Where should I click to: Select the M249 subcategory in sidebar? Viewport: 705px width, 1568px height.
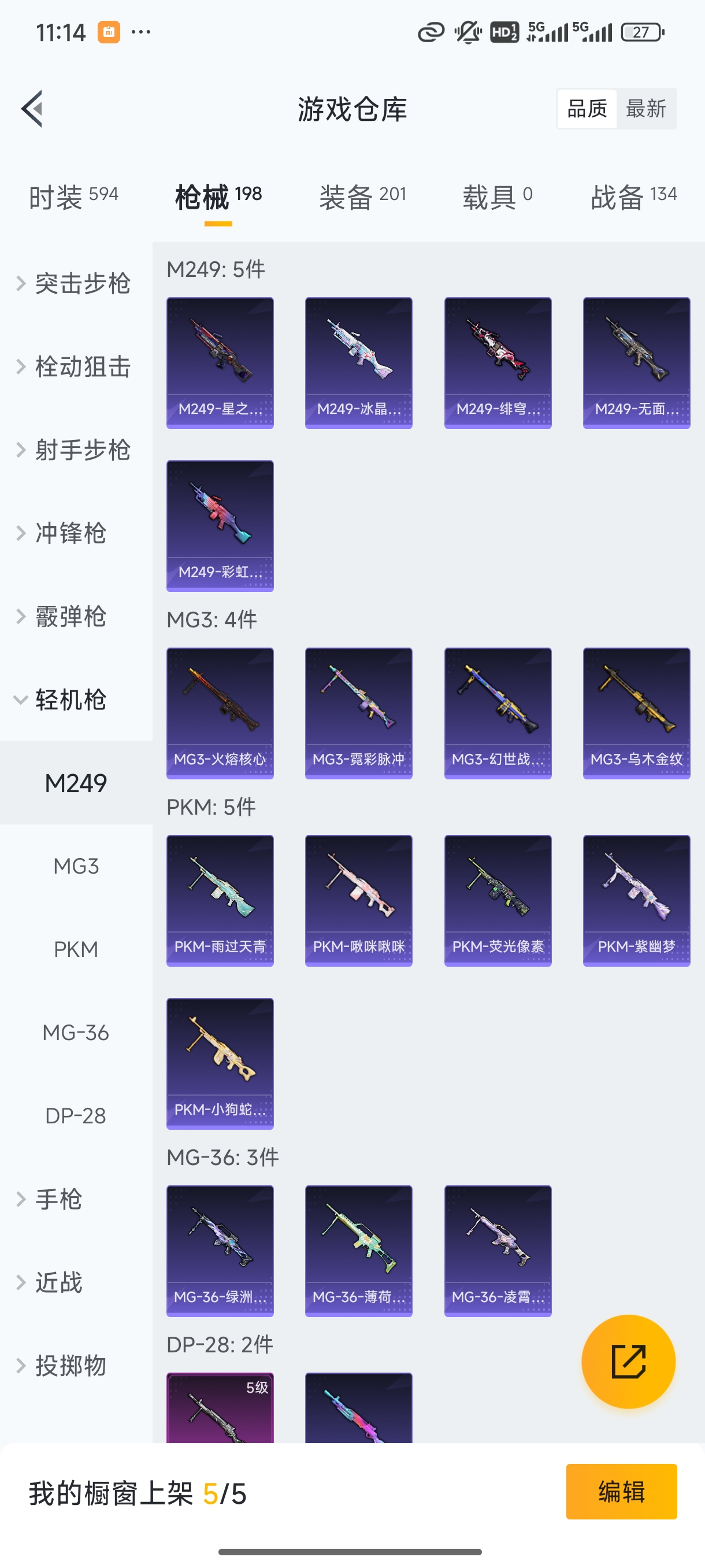[76, 783]
